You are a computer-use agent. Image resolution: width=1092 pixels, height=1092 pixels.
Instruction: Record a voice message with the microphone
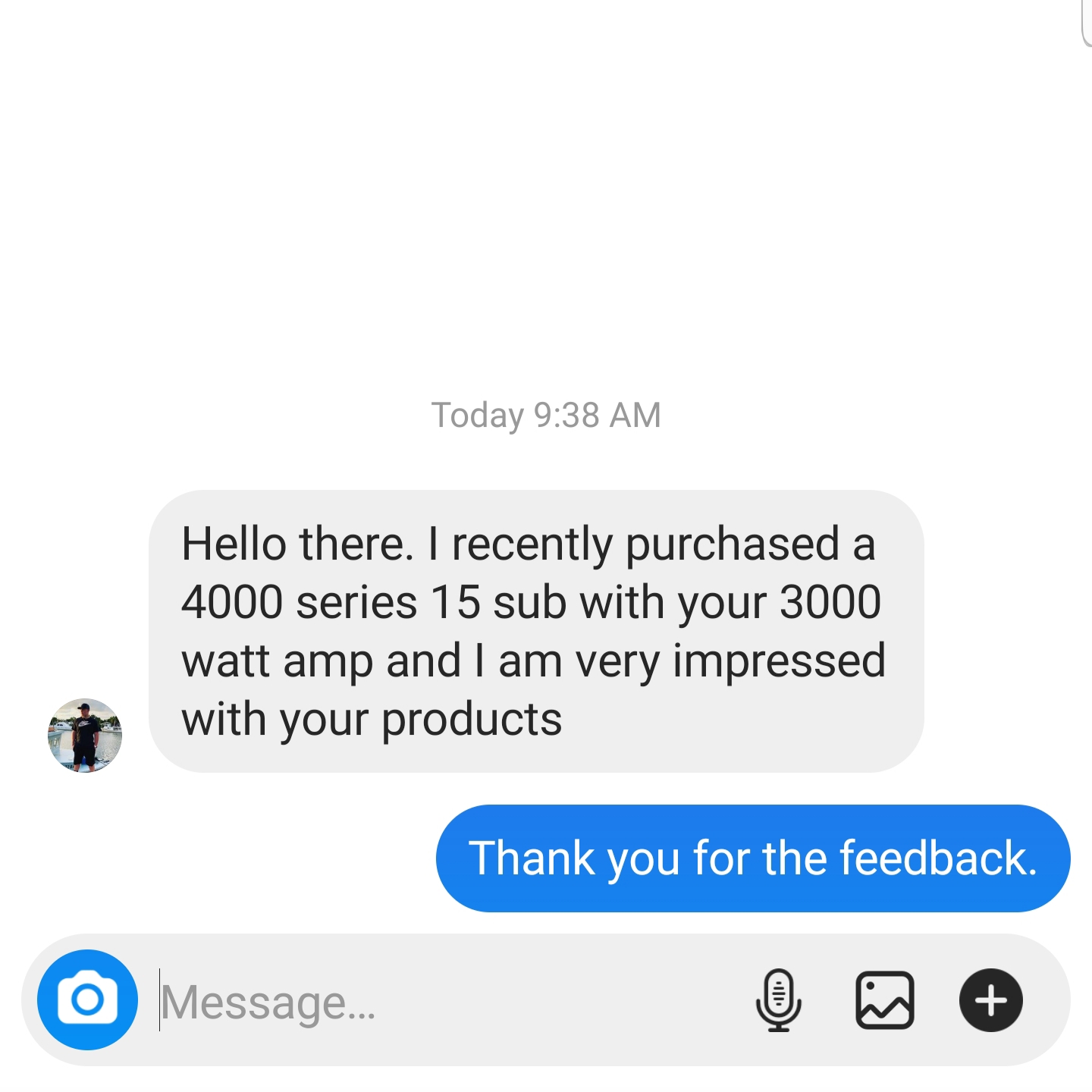pos(778,999)
